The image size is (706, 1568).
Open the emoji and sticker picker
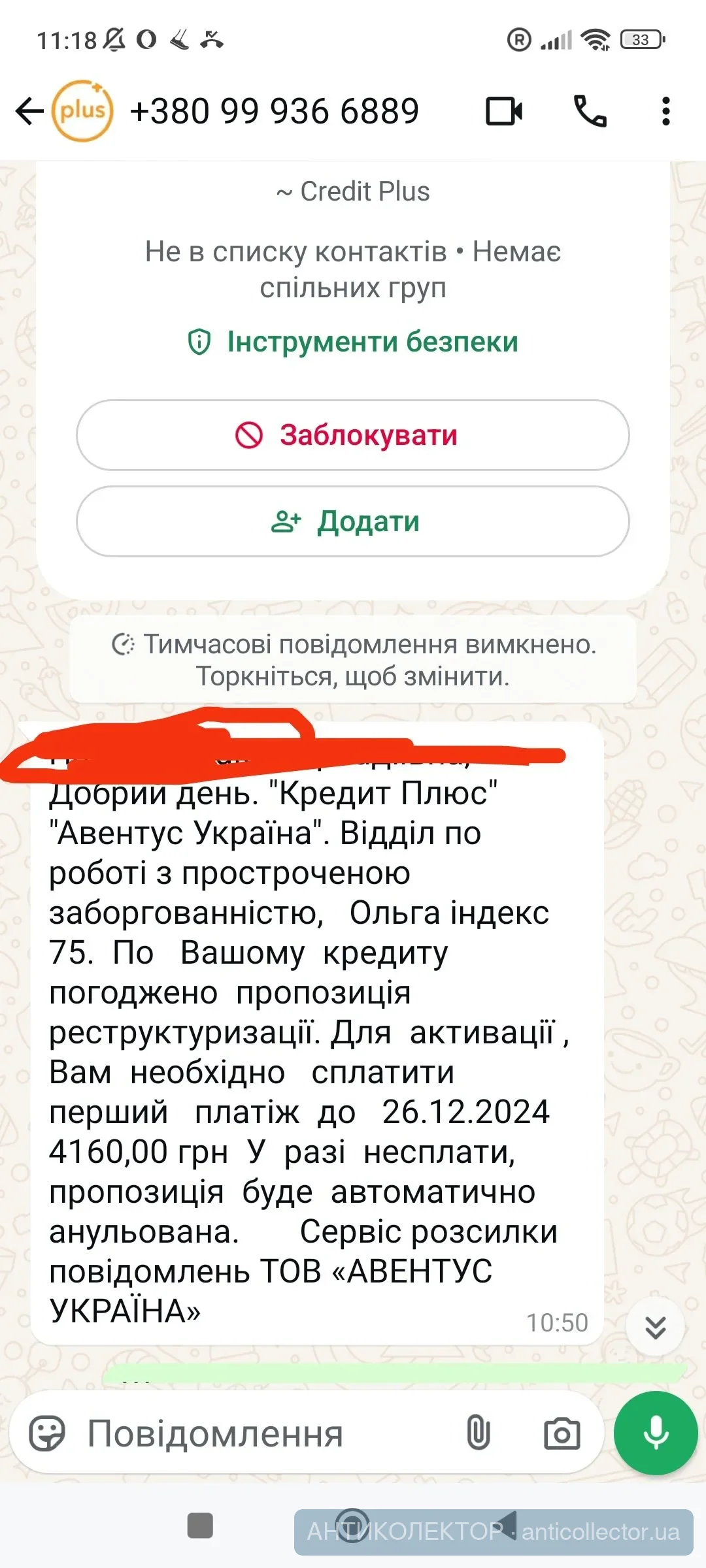click(x=47, y=1433)
